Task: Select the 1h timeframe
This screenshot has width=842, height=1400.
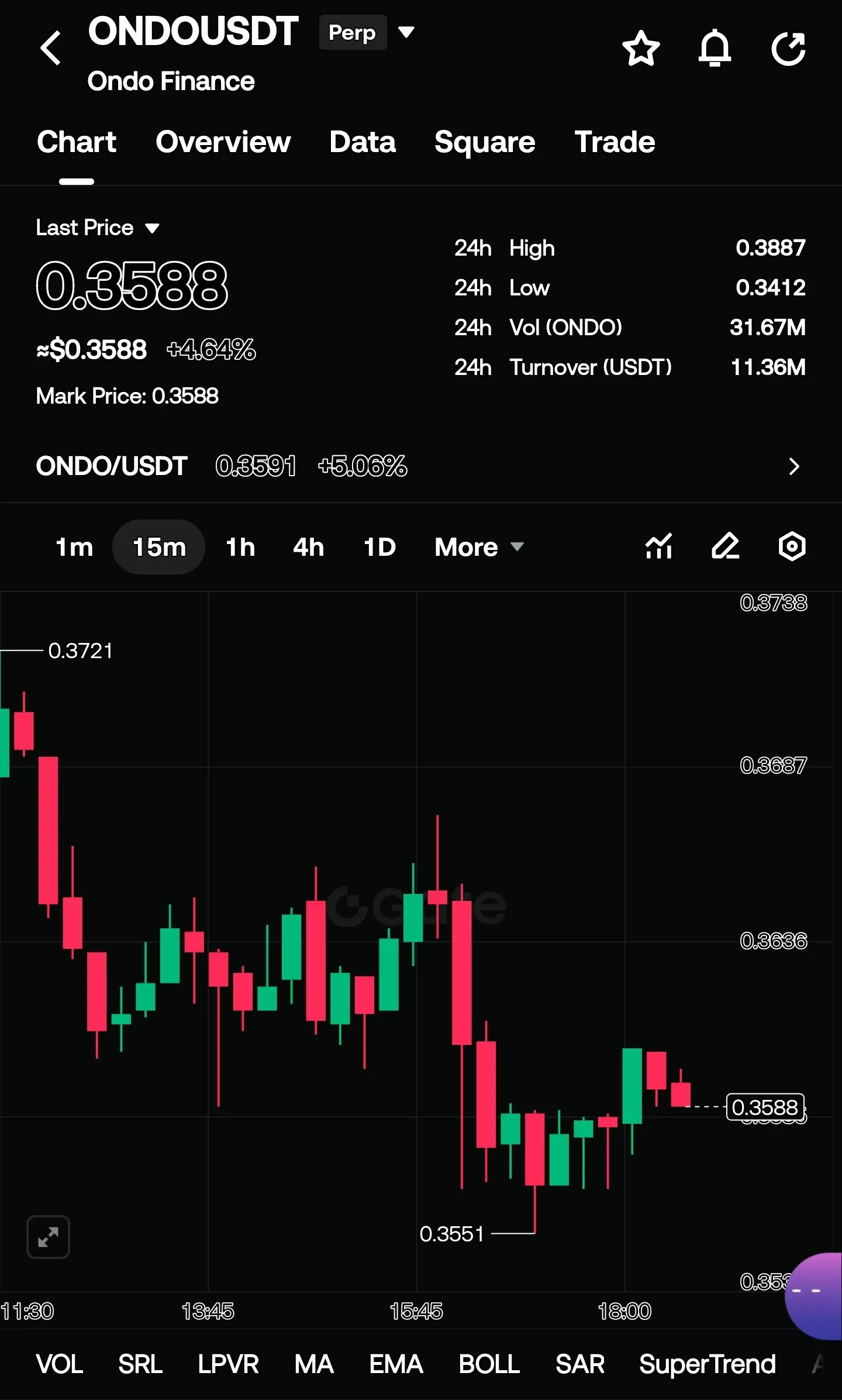Action: [240, 547]
